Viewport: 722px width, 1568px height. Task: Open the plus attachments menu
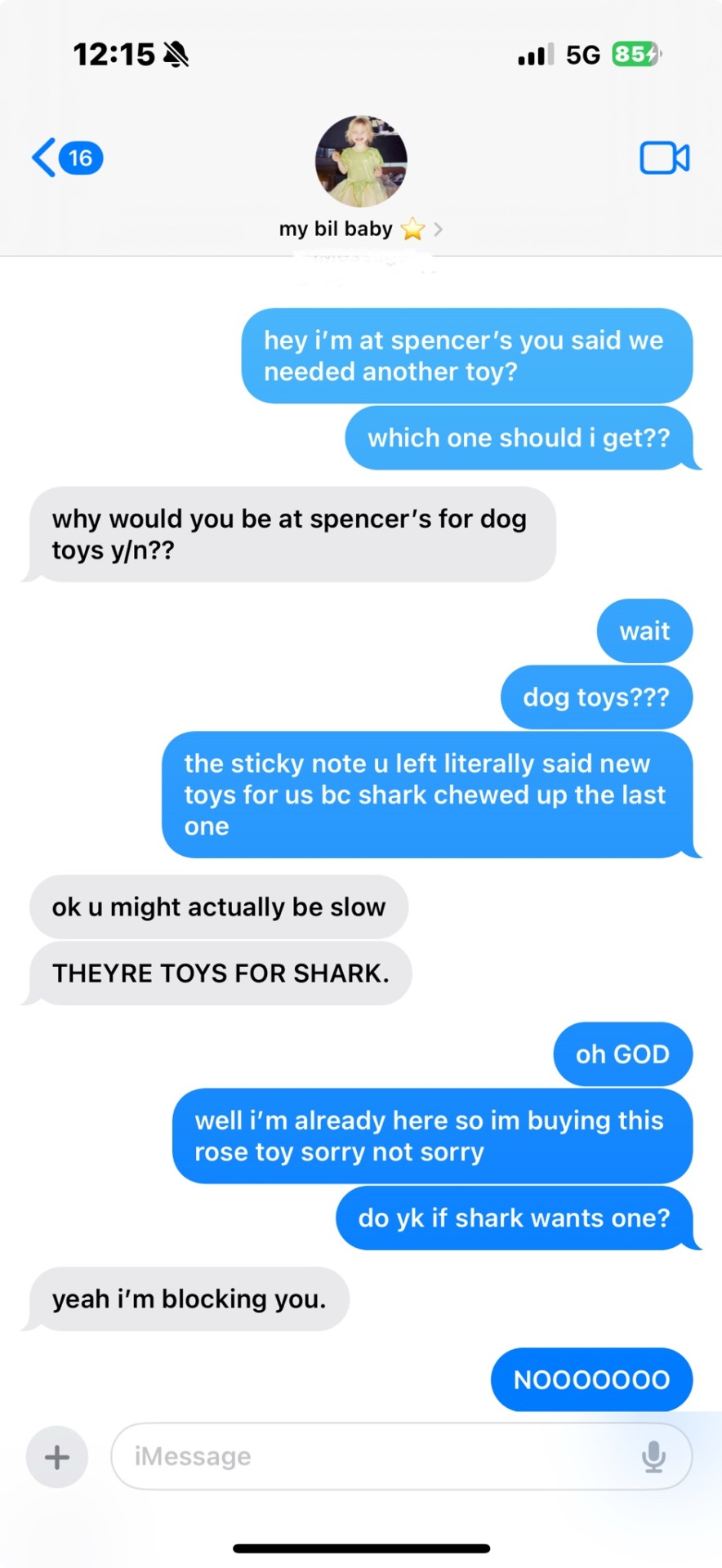[x=57, y=1457]
